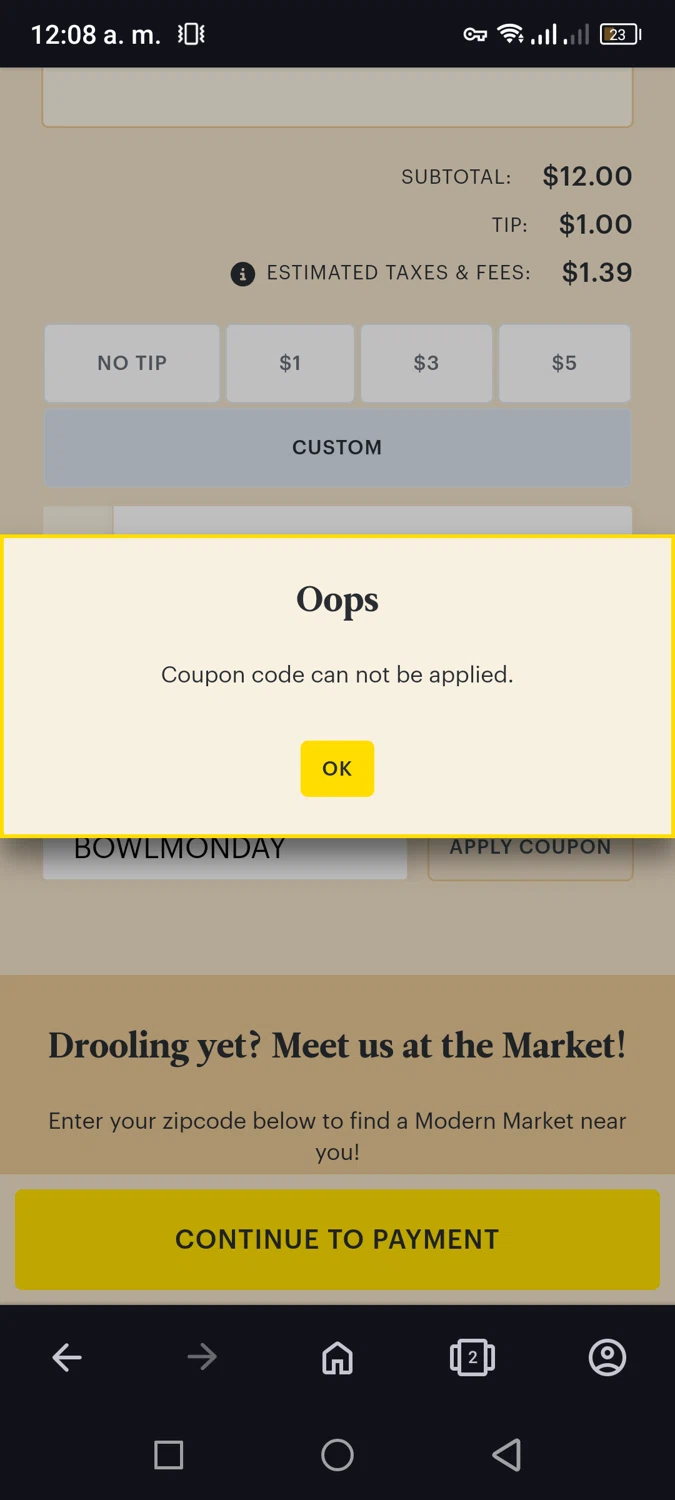This screenshot has height=1500, width=675.
Task: Dismiss the Oops dialog with OK
Action: click(x=337, y=768)
